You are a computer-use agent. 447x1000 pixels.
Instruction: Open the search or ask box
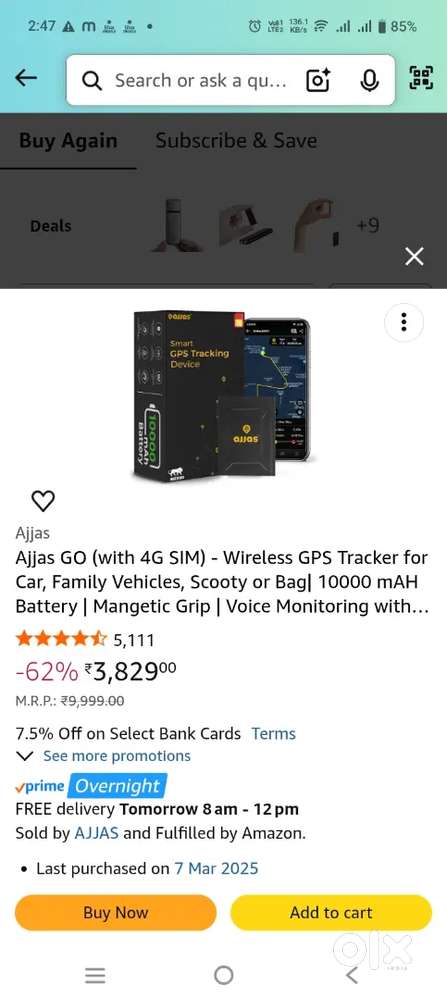[x=189, y=80]
